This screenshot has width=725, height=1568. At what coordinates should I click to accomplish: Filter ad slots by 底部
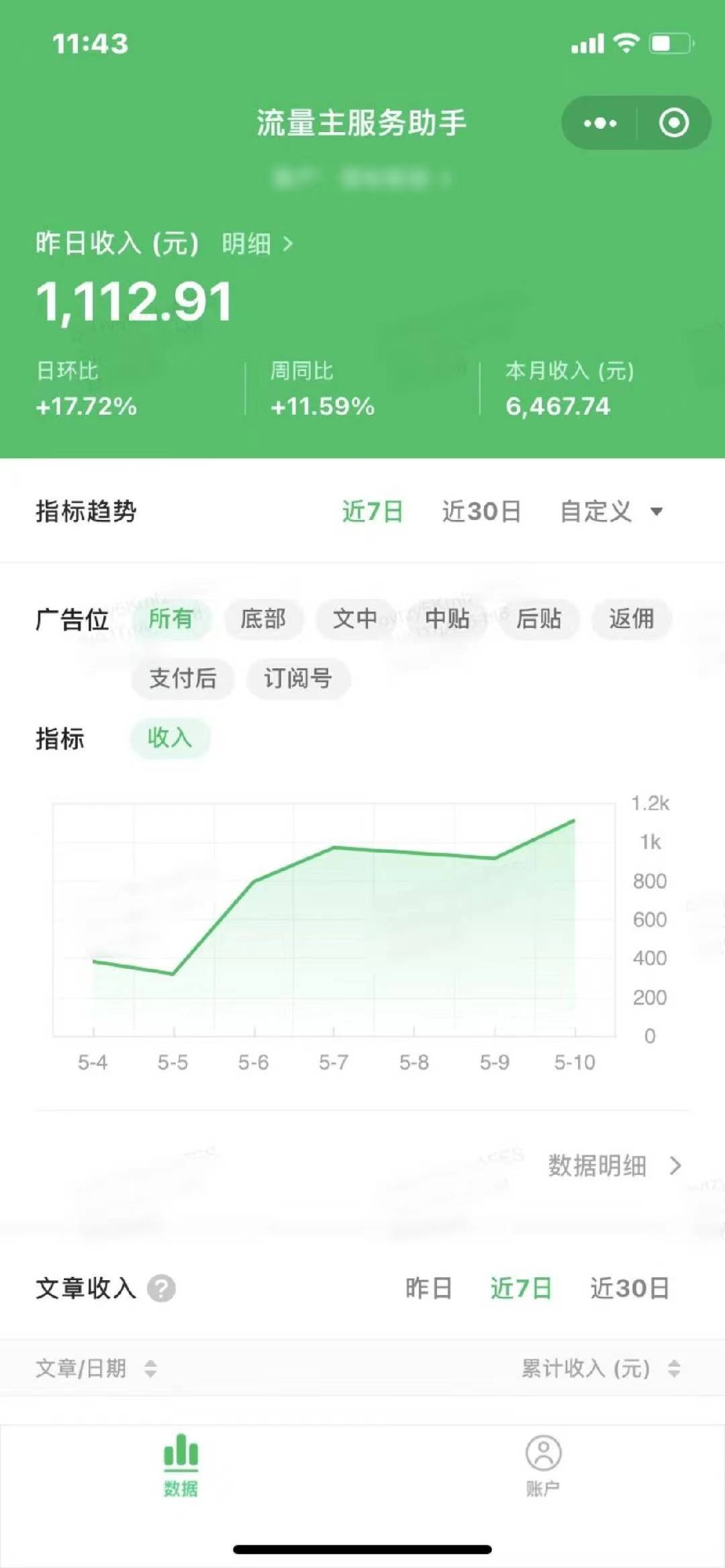pos(263,619)
